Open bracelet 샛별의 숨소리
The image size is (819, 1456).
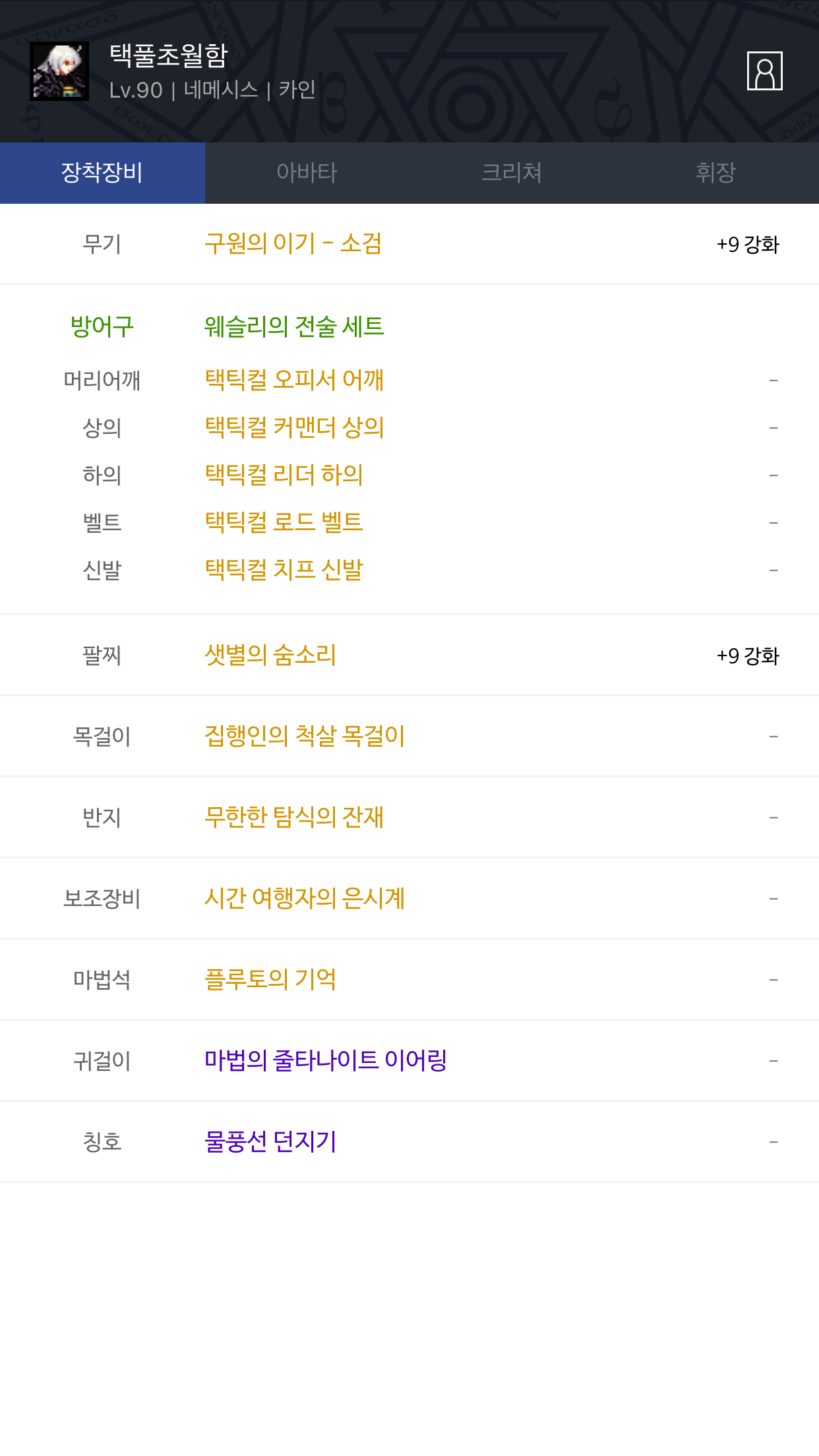point(270,655)
